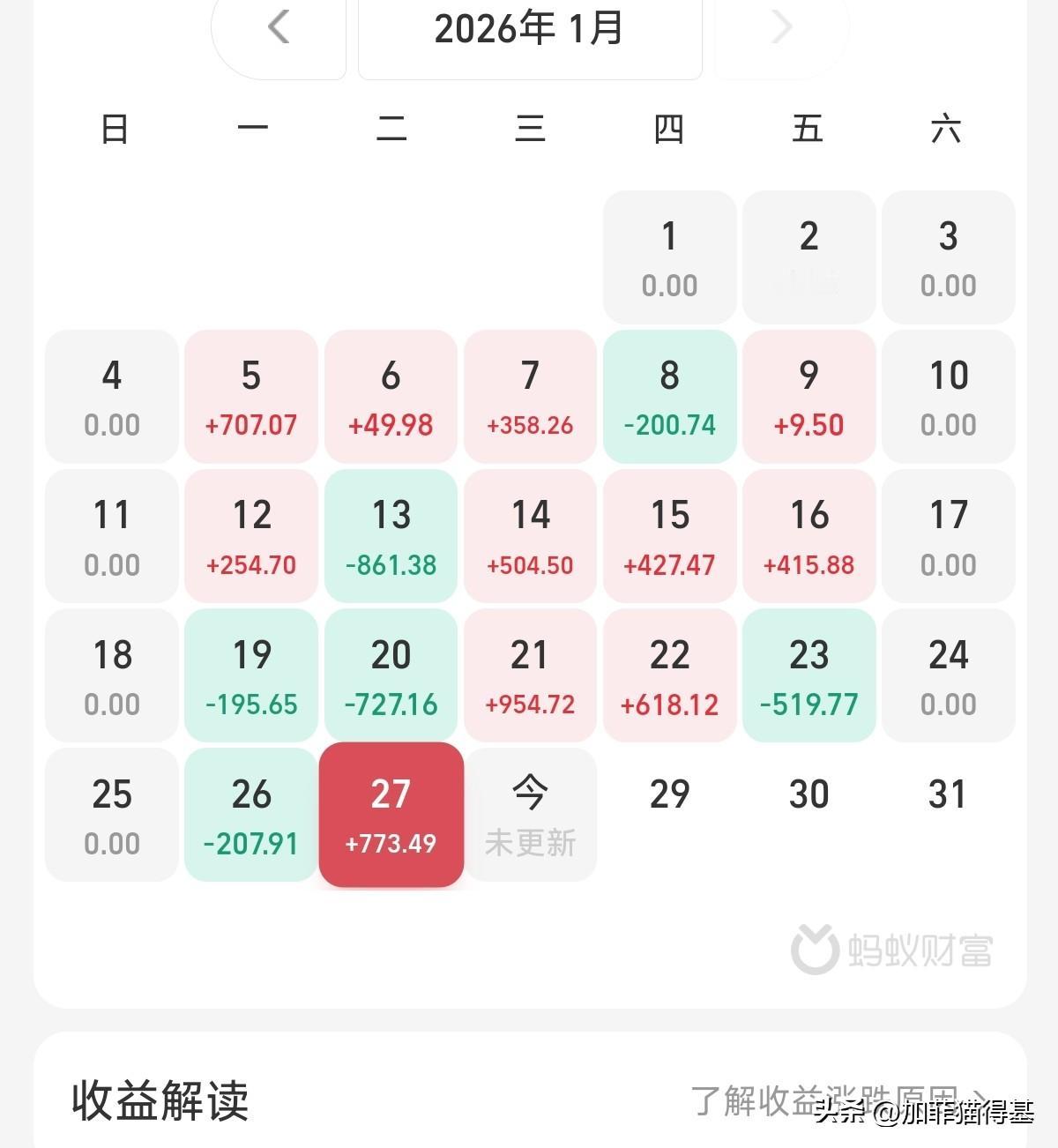Select date 8 showing -200.74
The height and width of the screenshot is (1148, 1058).
[669, 396]
